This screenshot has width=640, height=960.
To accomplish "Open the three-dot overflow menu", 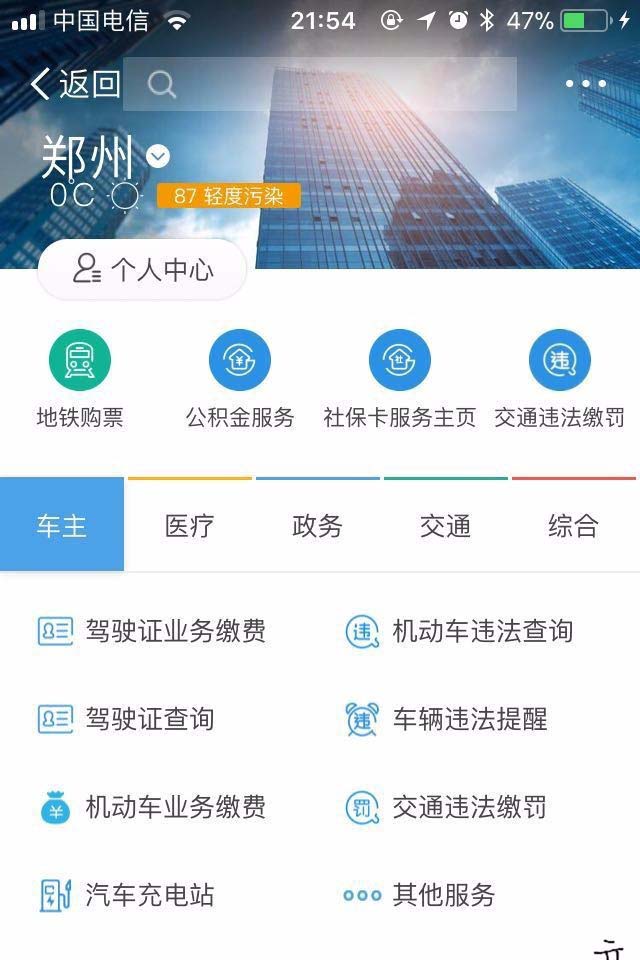I will (585, 84).
